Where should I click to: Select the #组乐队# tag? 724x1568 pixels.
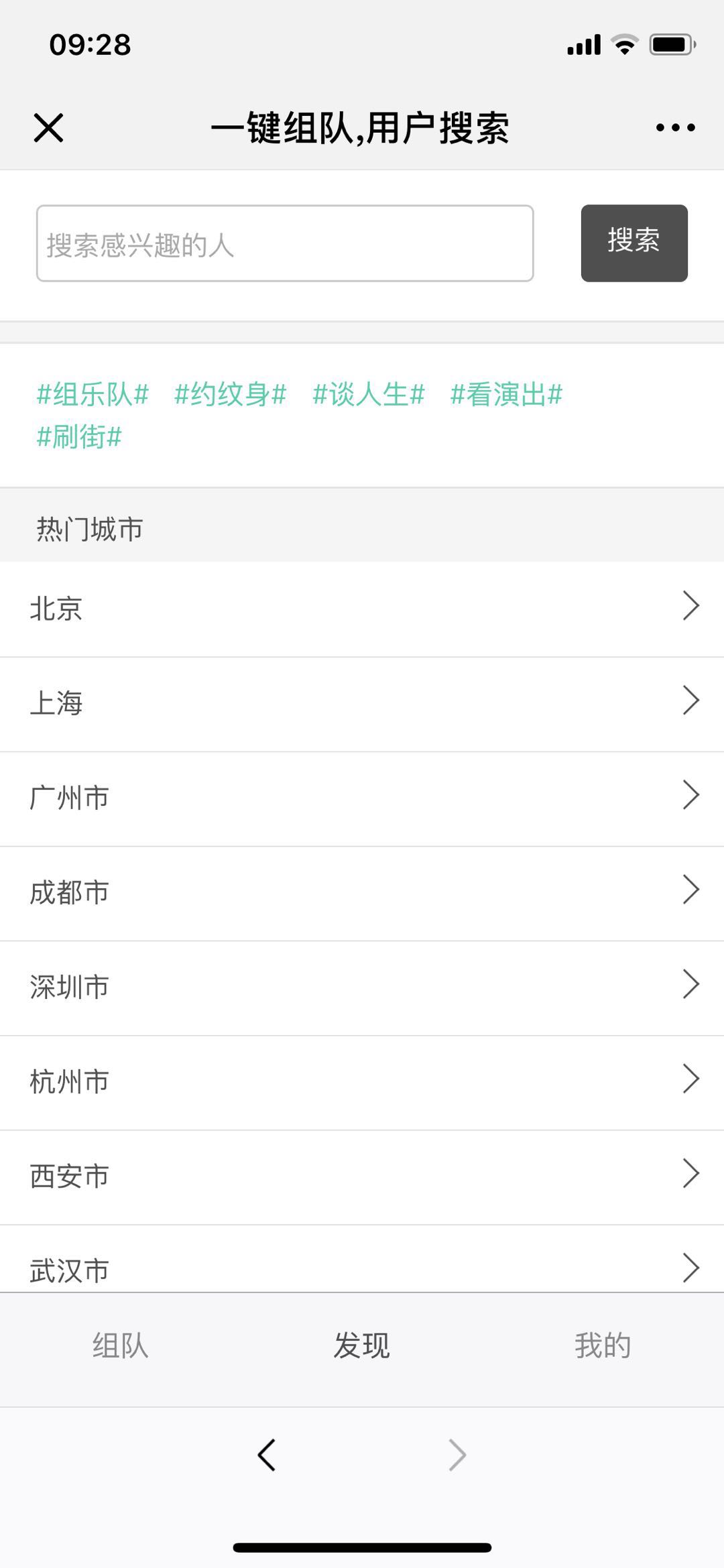pyautogui.click(x=93, y=394)
